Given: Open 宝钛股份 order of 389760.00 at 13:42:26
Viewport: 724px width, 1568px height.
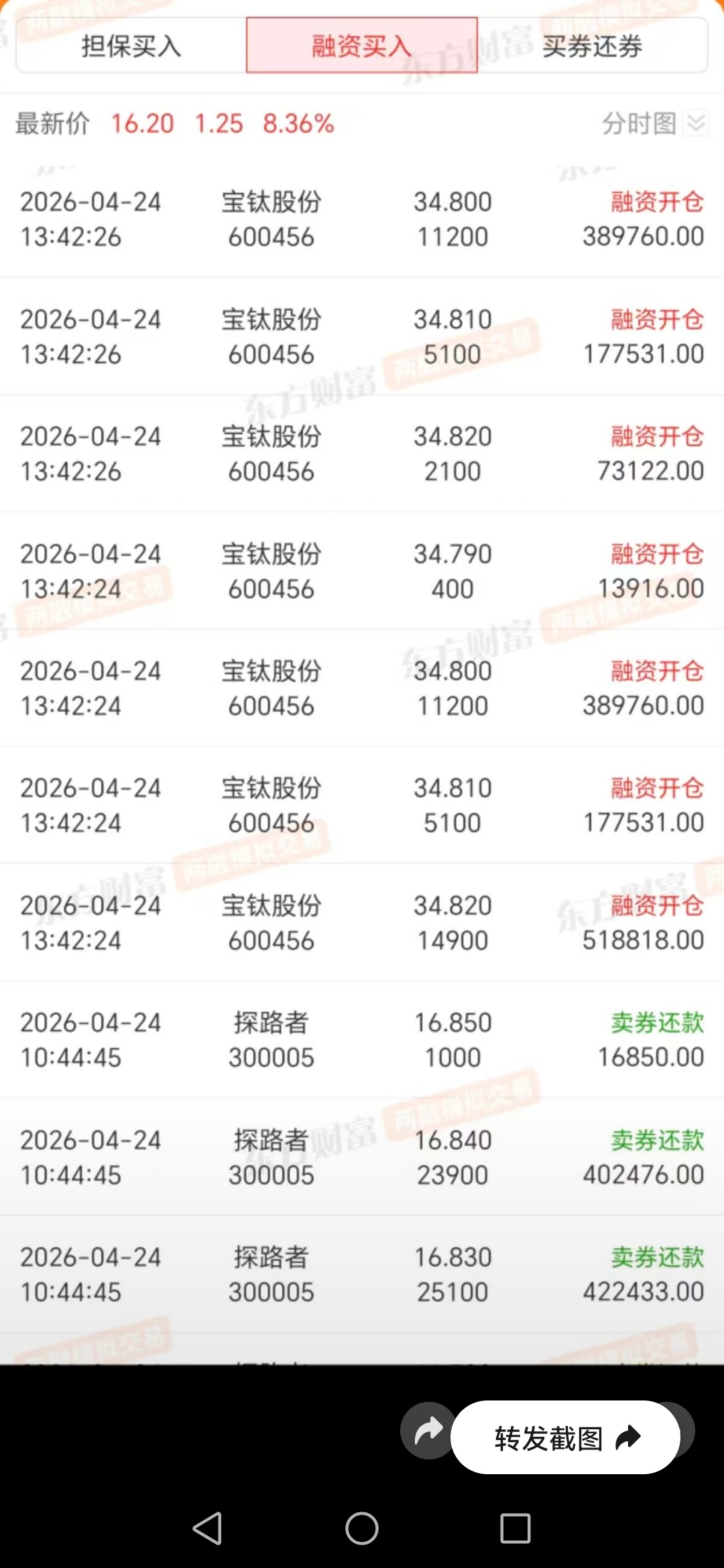Looking at the screenshot, I should pyautogui.click(x=362, y=219).
